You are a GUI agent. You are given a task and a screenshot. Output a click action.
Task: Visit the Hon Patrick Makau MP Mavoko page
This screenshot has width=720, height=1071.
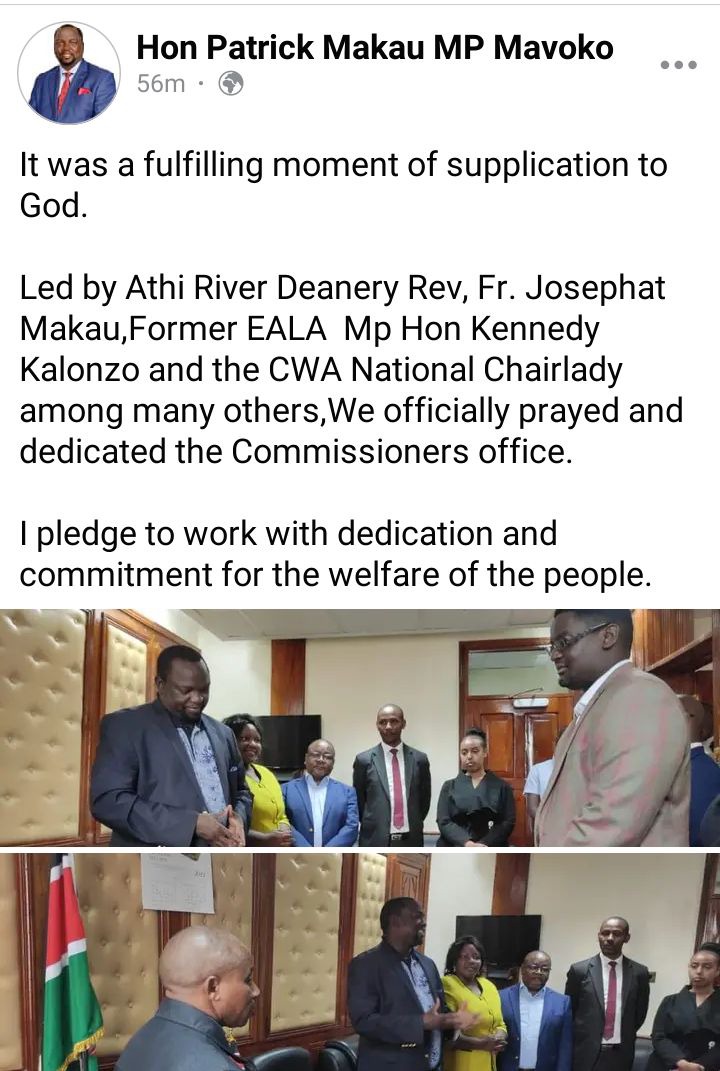coord(374,46)
